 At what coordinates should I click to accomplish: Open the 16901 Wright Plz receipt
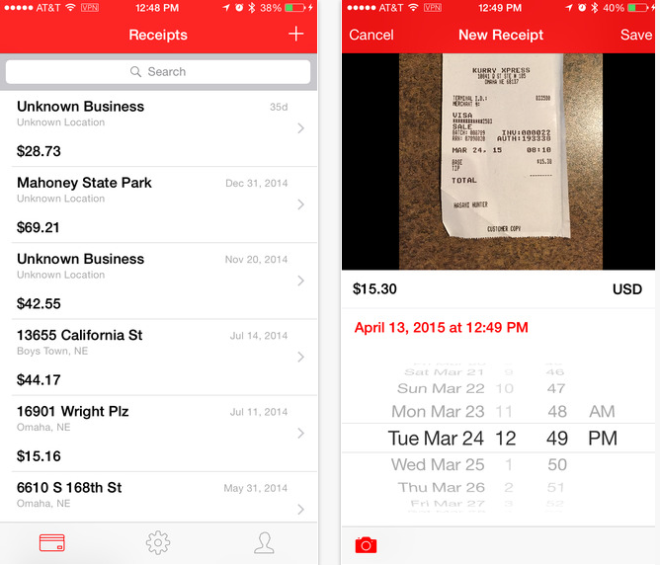pos(158,433)
